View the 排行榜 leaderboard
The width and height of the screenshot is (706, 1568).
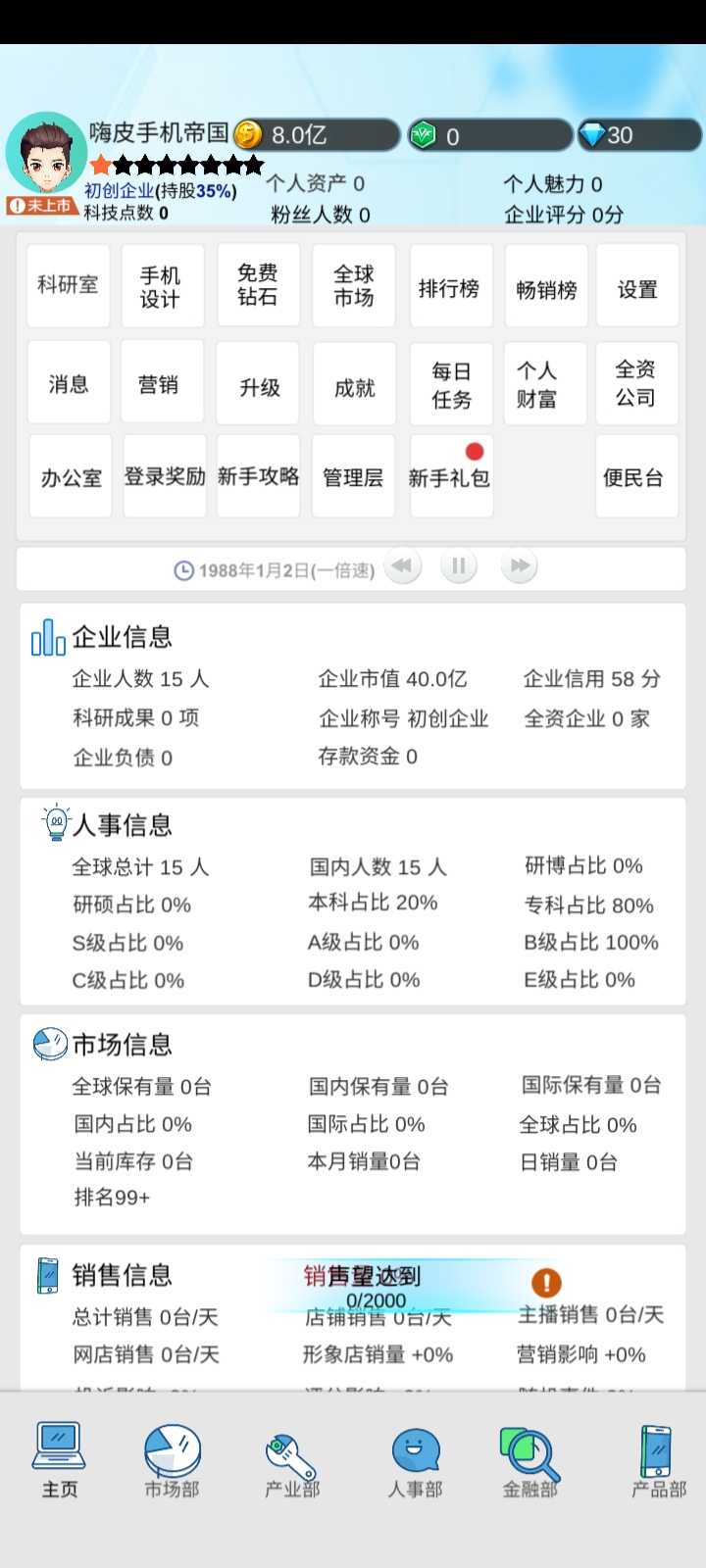pyautogui.click(x=450, y=287)
